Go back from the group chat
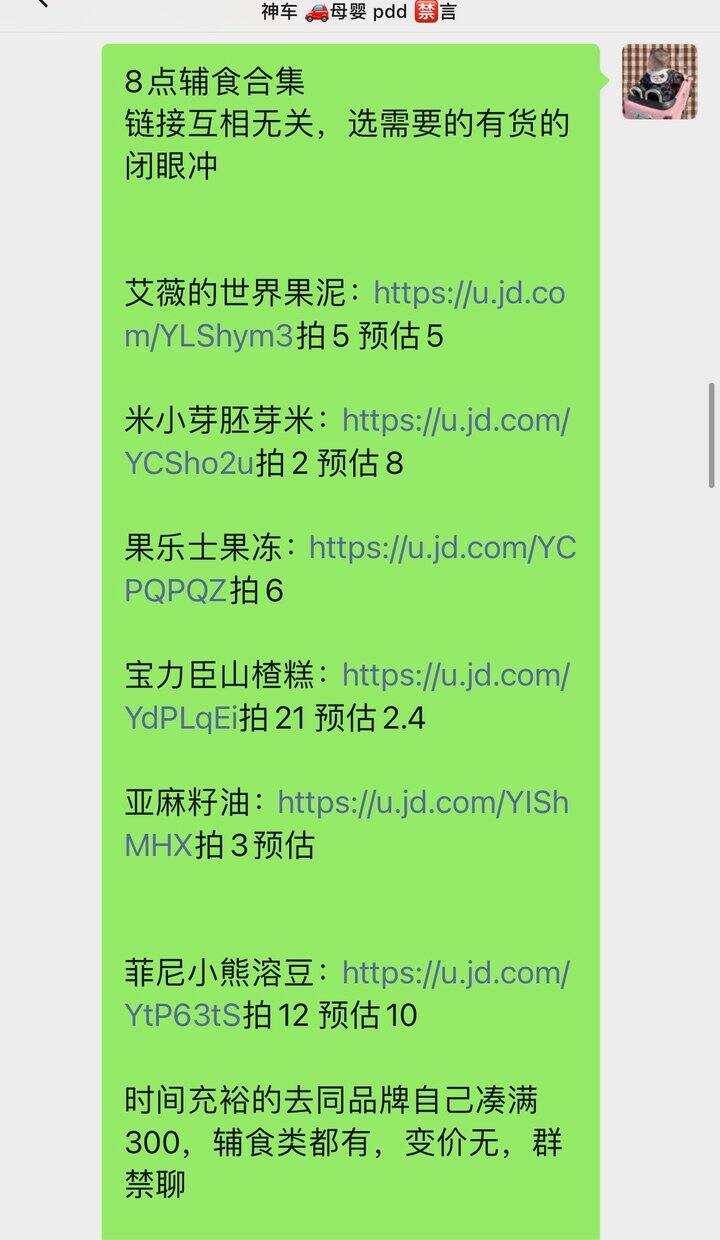 [x=40, y=4]
